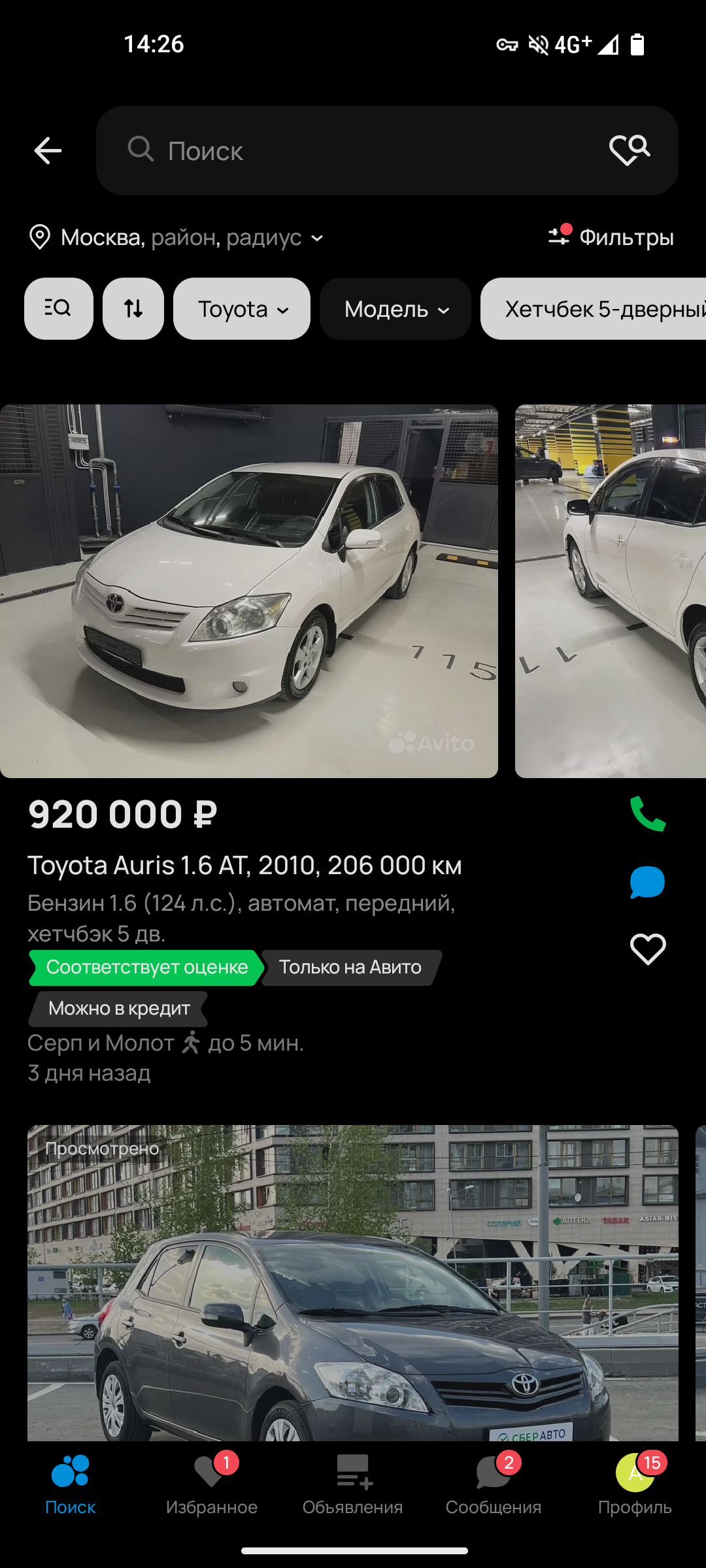
Task: Open sorting options with the arrows chip
Action: coord(133,308)
